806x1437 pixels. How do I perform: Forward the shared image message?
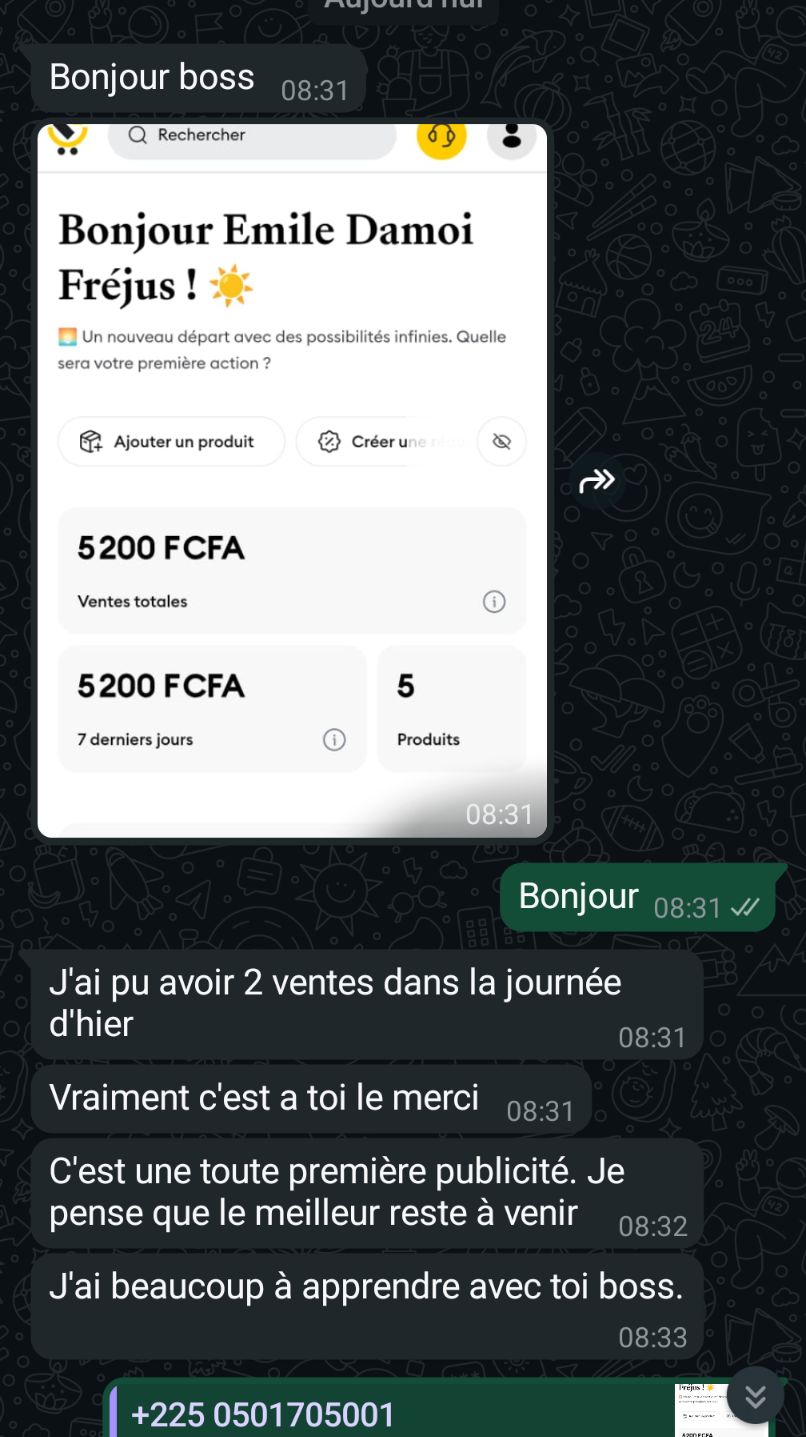click(x=597, y=482)
